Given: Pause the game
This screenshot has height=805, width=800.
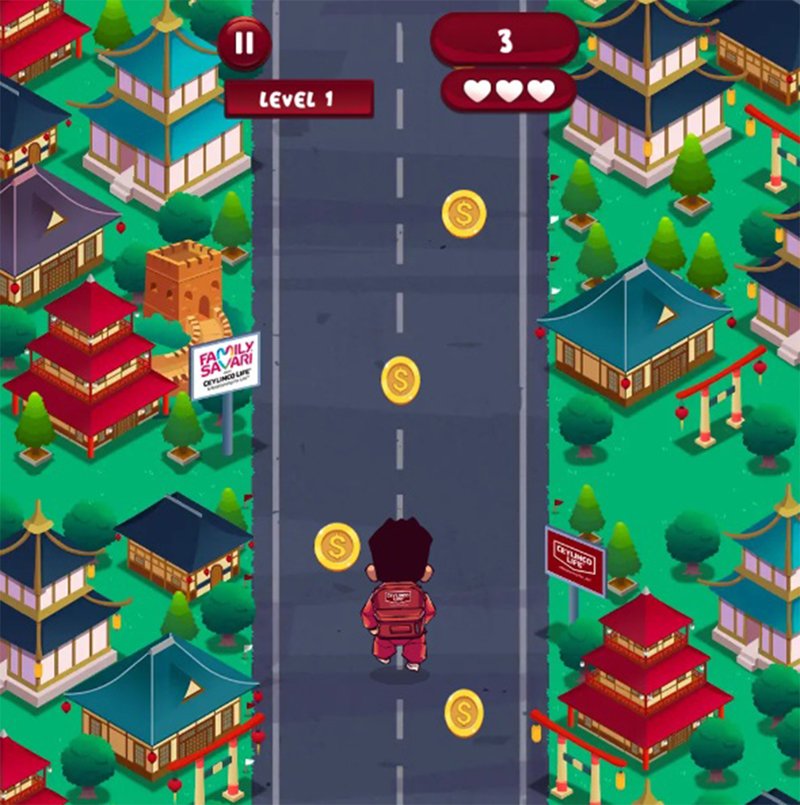Looking at the screenshot, I should [x=243, y=44].
